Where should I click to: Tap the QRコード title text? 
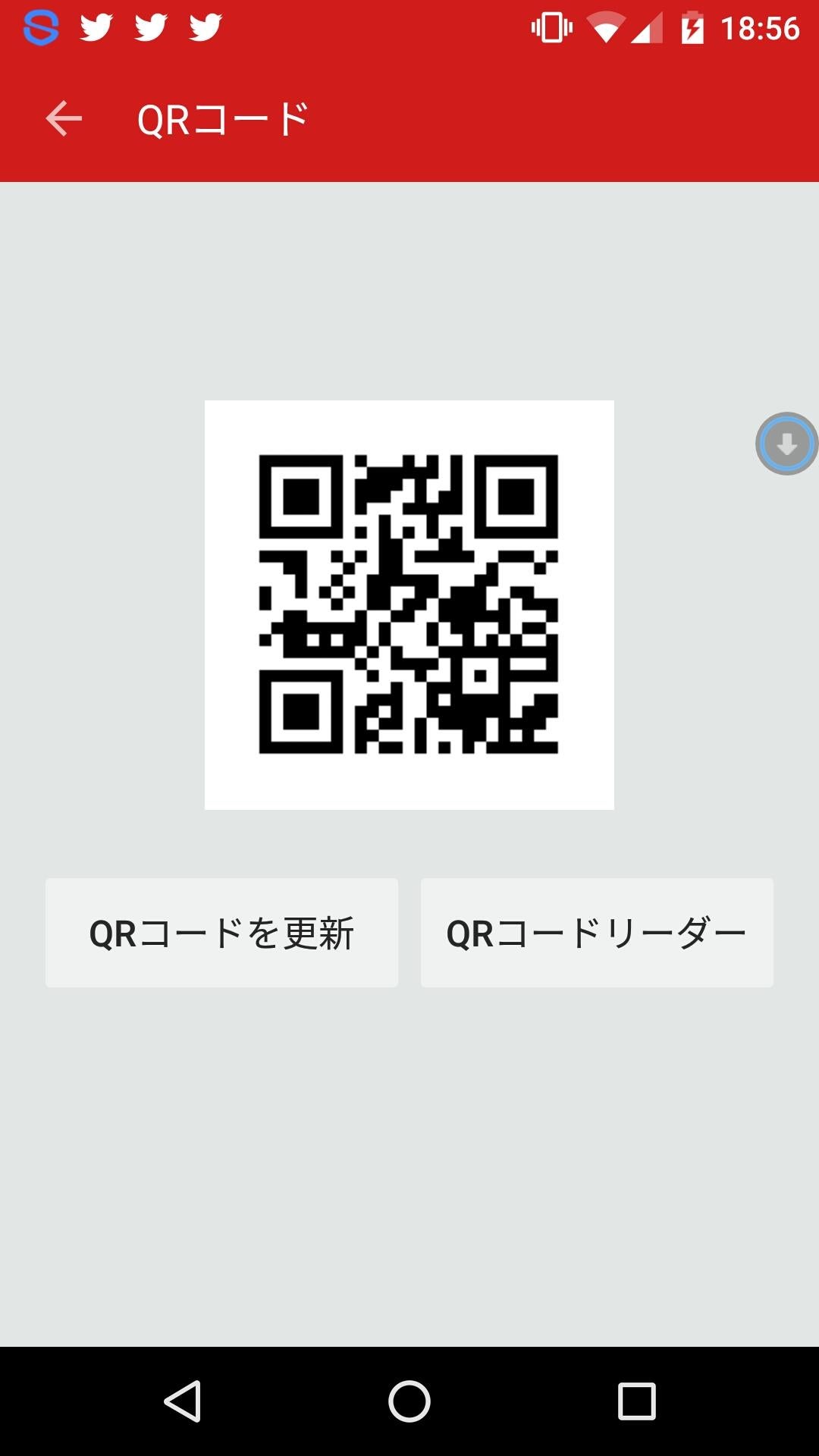coord(222,118)
